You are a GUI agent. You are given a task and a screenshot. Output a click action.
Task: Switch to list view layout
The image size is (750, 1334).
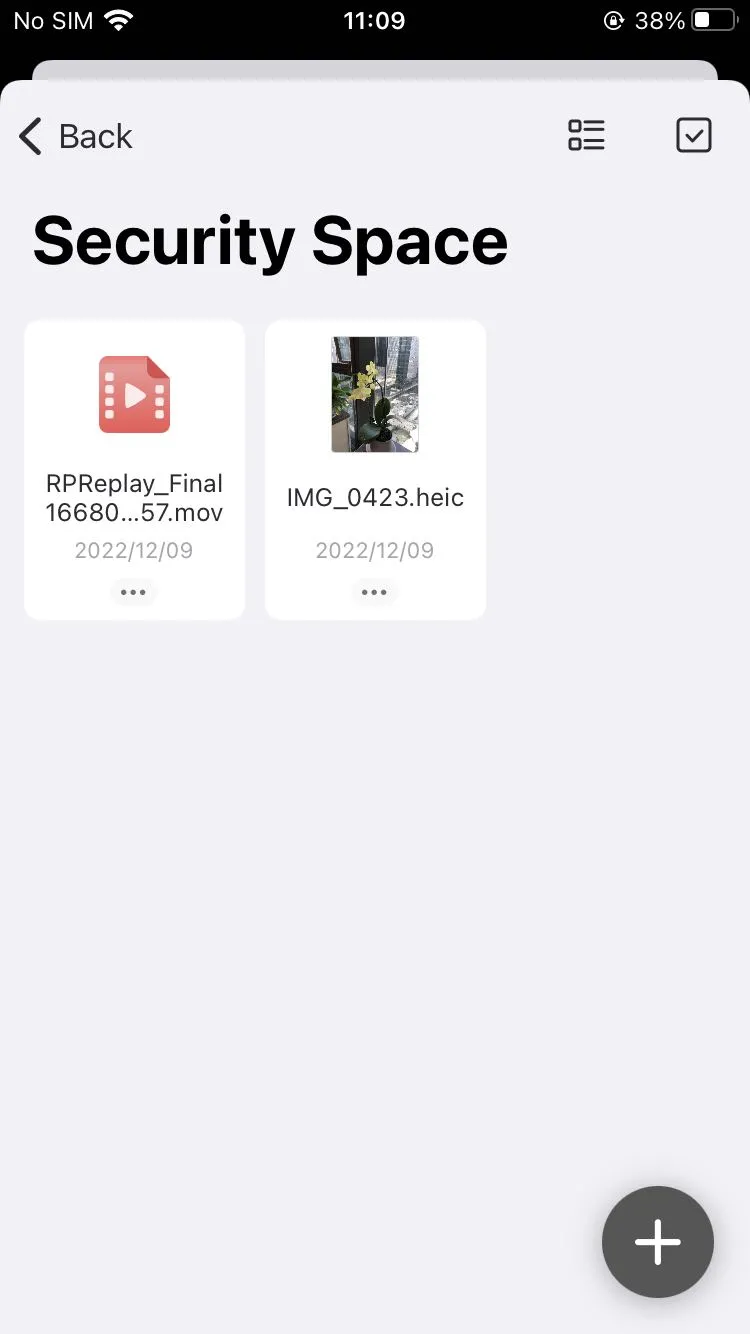pyautogui.click(x=586, y=135)
